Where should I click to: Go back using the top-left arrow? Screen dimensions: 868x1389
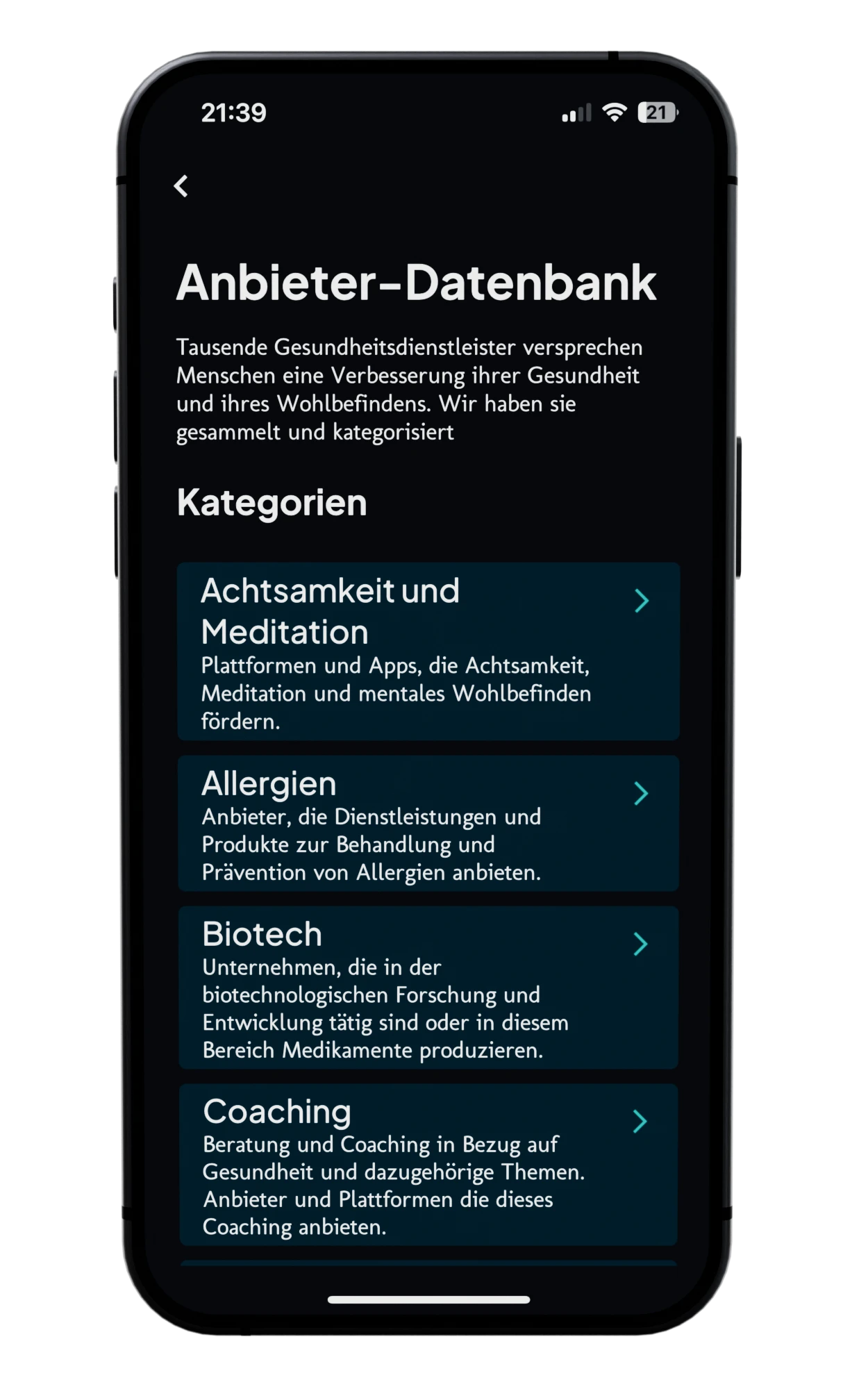[x=181, y=186]
